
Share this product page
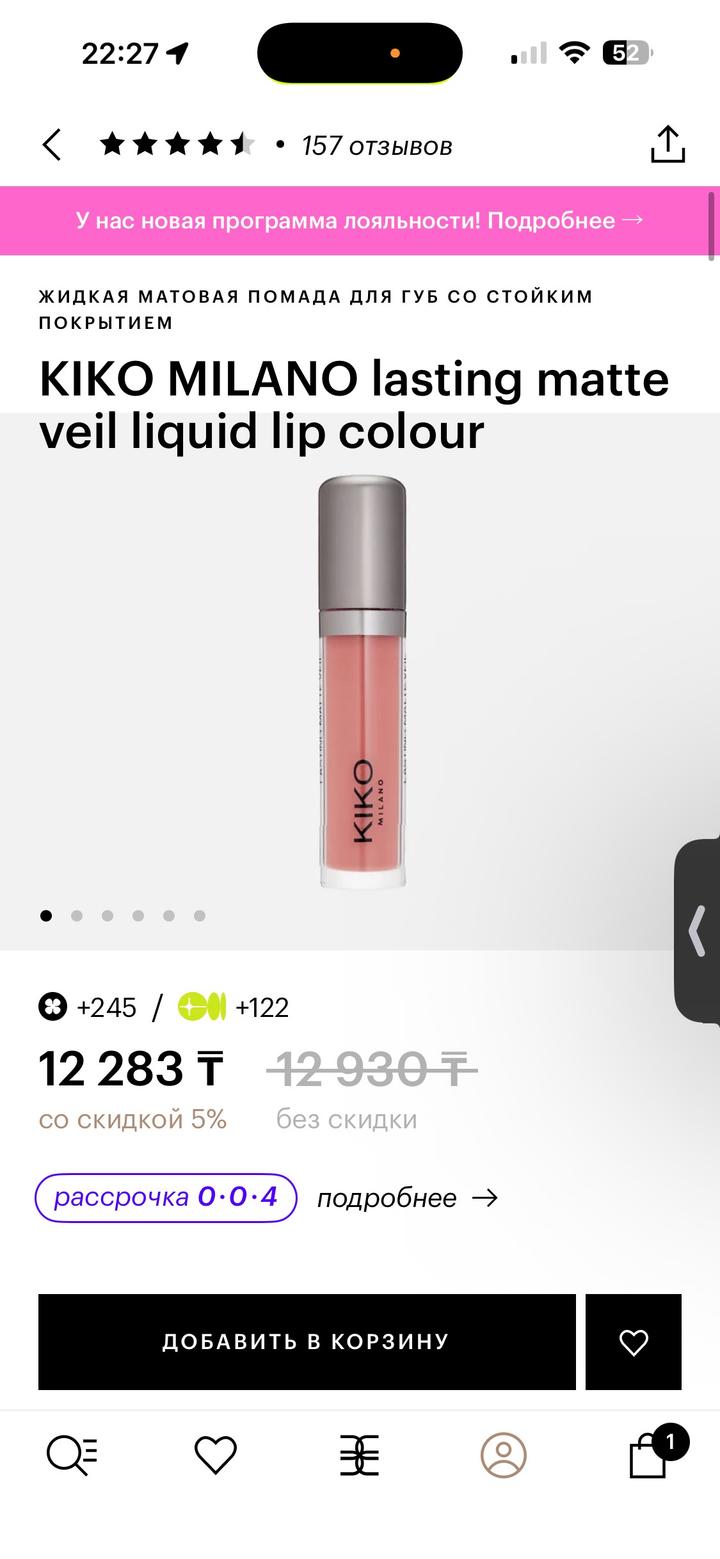(667, 145)
